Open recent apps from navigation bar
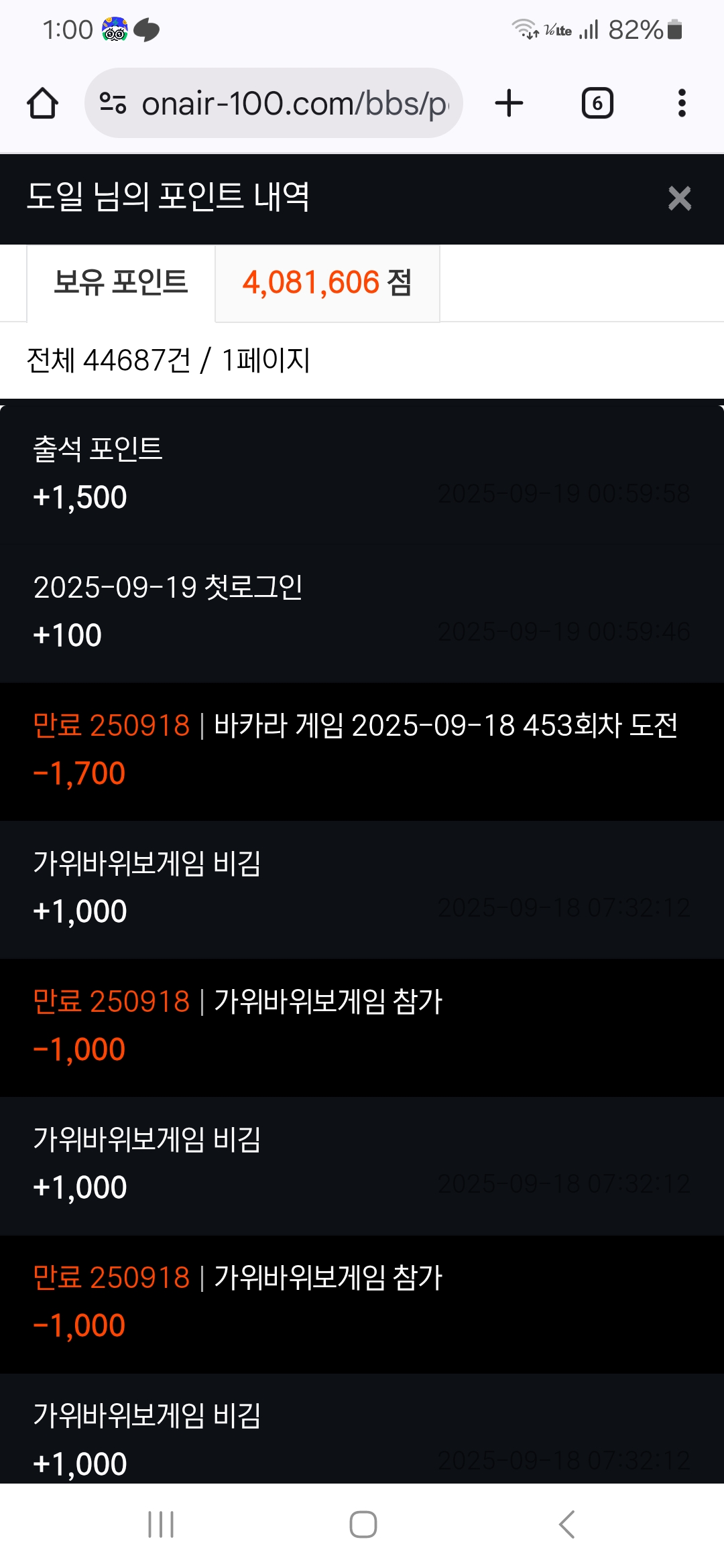724x1568 pixels. [x=161, y=1524]
